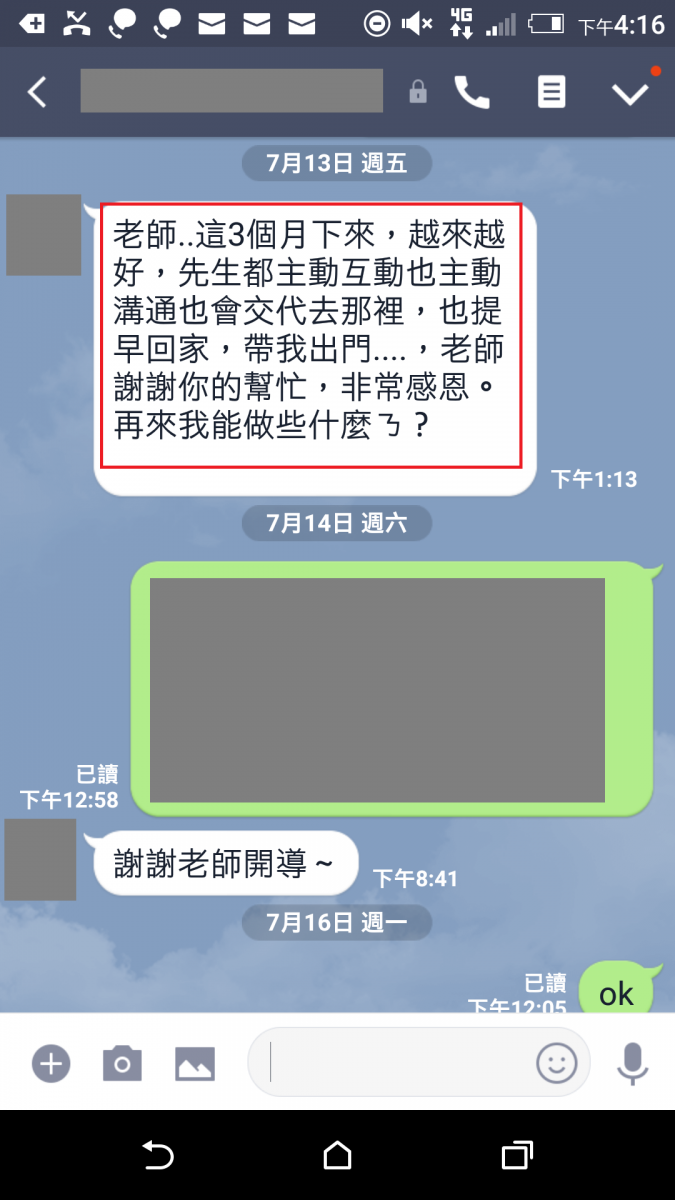675x1200 pixels.
Task: Open the camera to take photo
Action: tap(122, 1063)
